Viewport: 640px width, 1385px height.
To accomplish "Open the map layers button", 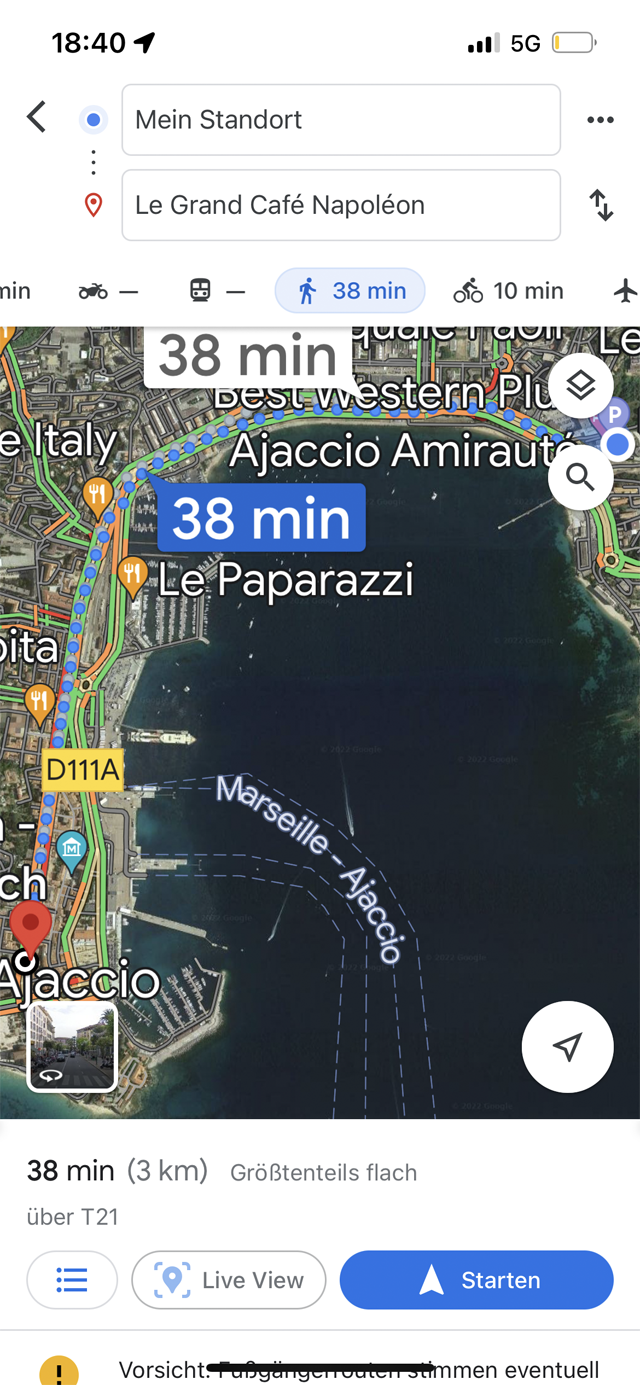I will point(581,386).
